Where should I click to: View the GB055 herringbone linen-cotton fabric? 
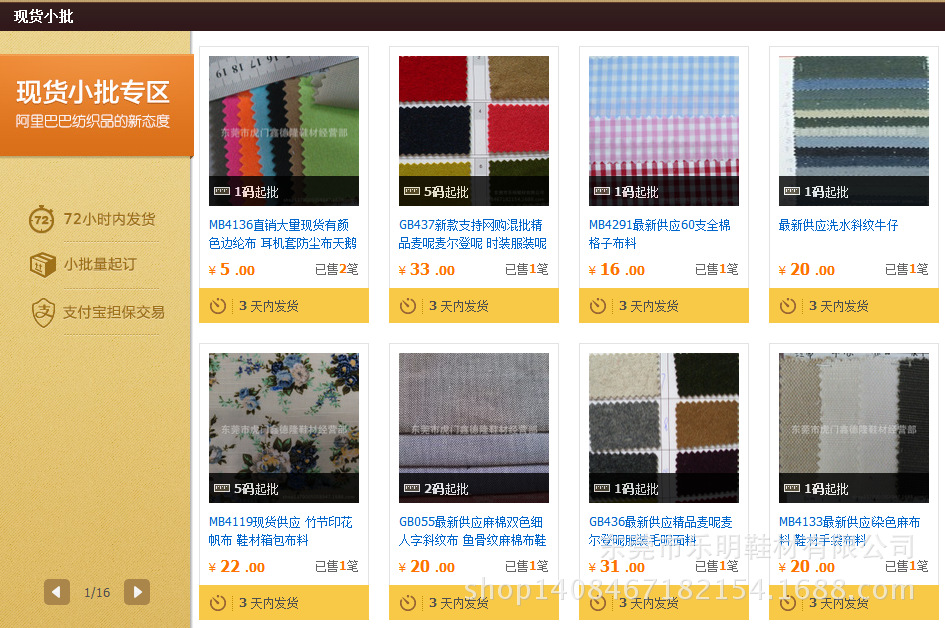pyautogui.click(x=472, y=531)
